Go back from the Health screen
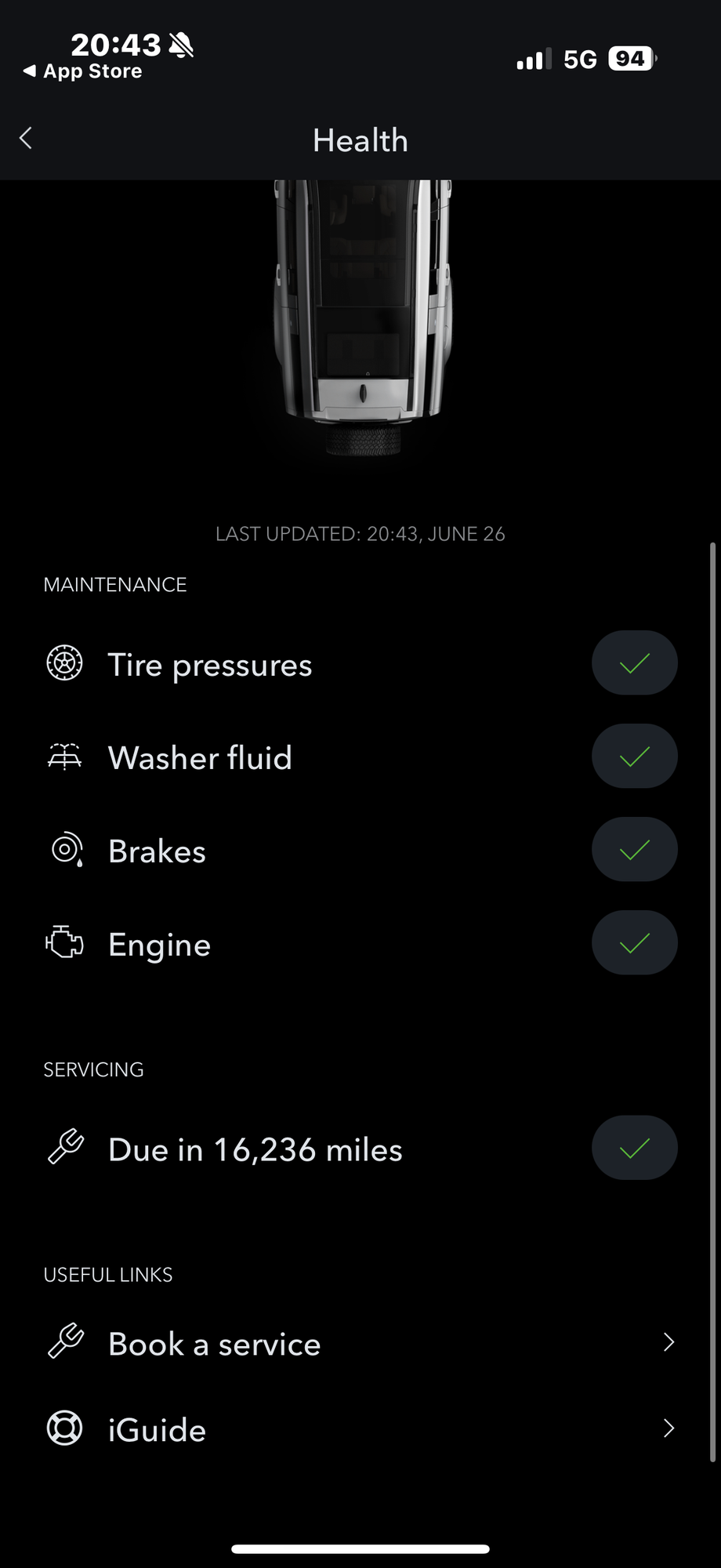This screenshot has width=721, height=1568. [x=26, y=139]
